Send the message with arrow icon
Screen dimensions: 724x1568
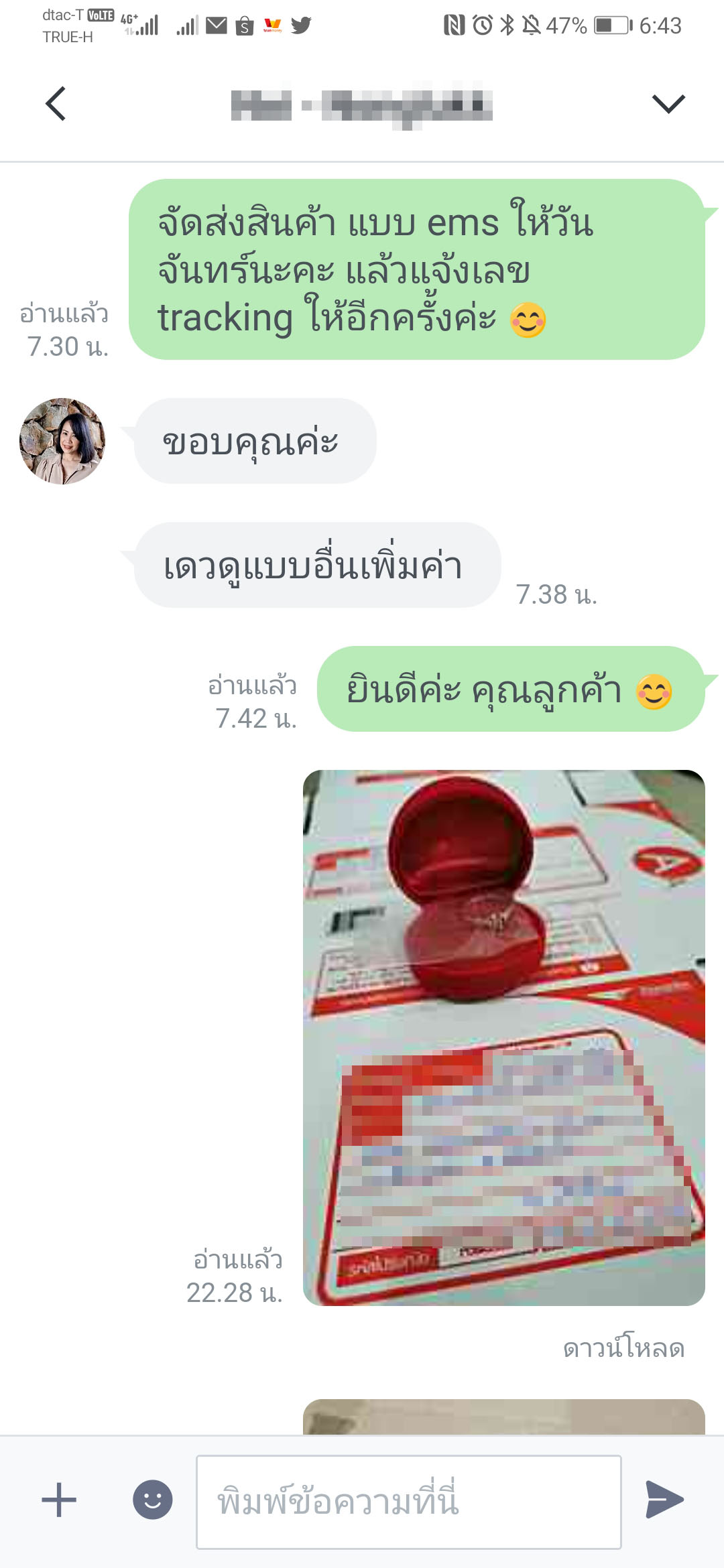click(x=664, y=1500)
